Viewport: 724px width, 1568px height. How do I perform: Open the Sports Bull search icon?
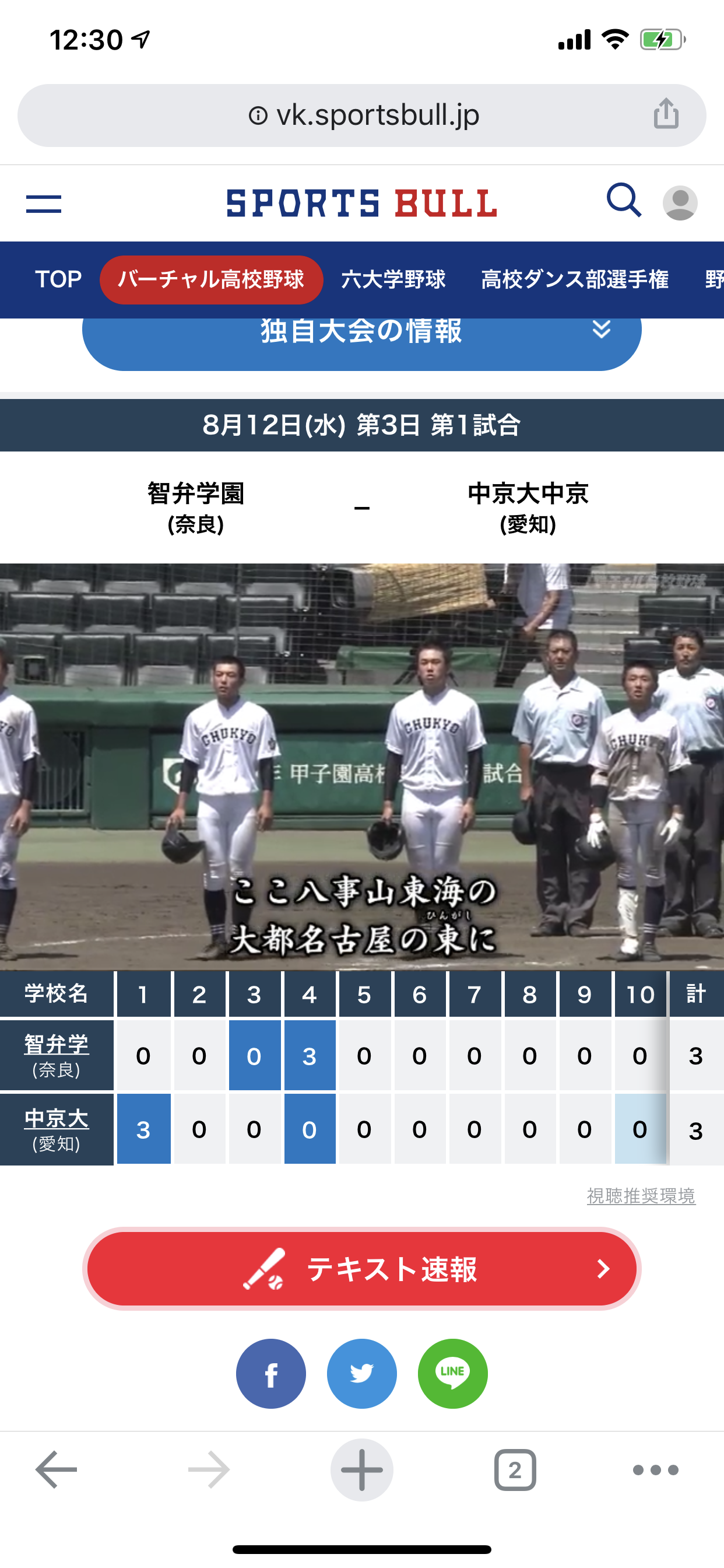pyautogui.click(x=624, y=200)
